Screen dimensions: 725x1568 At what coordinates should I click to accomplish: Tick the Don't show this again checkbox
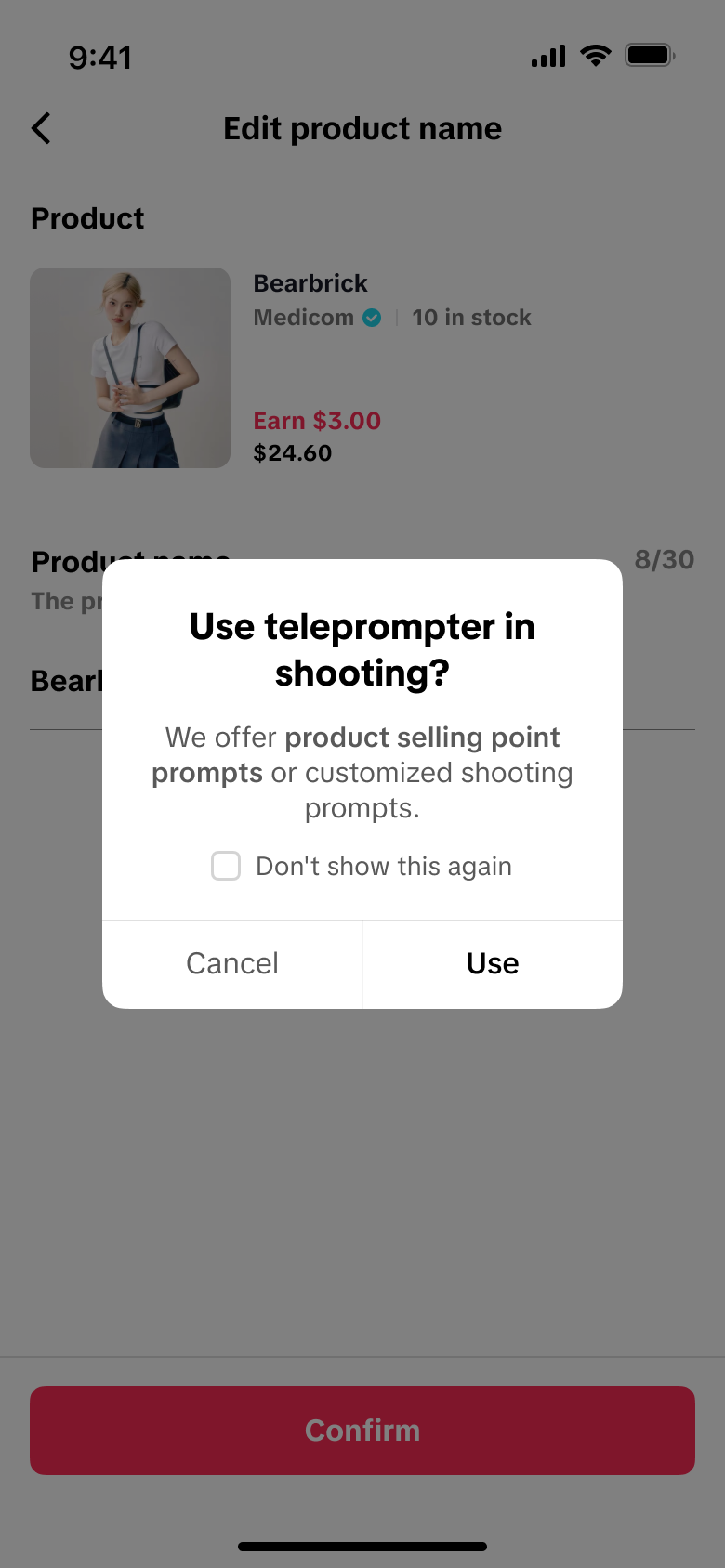pyautogui.click(x=226, y=866)
